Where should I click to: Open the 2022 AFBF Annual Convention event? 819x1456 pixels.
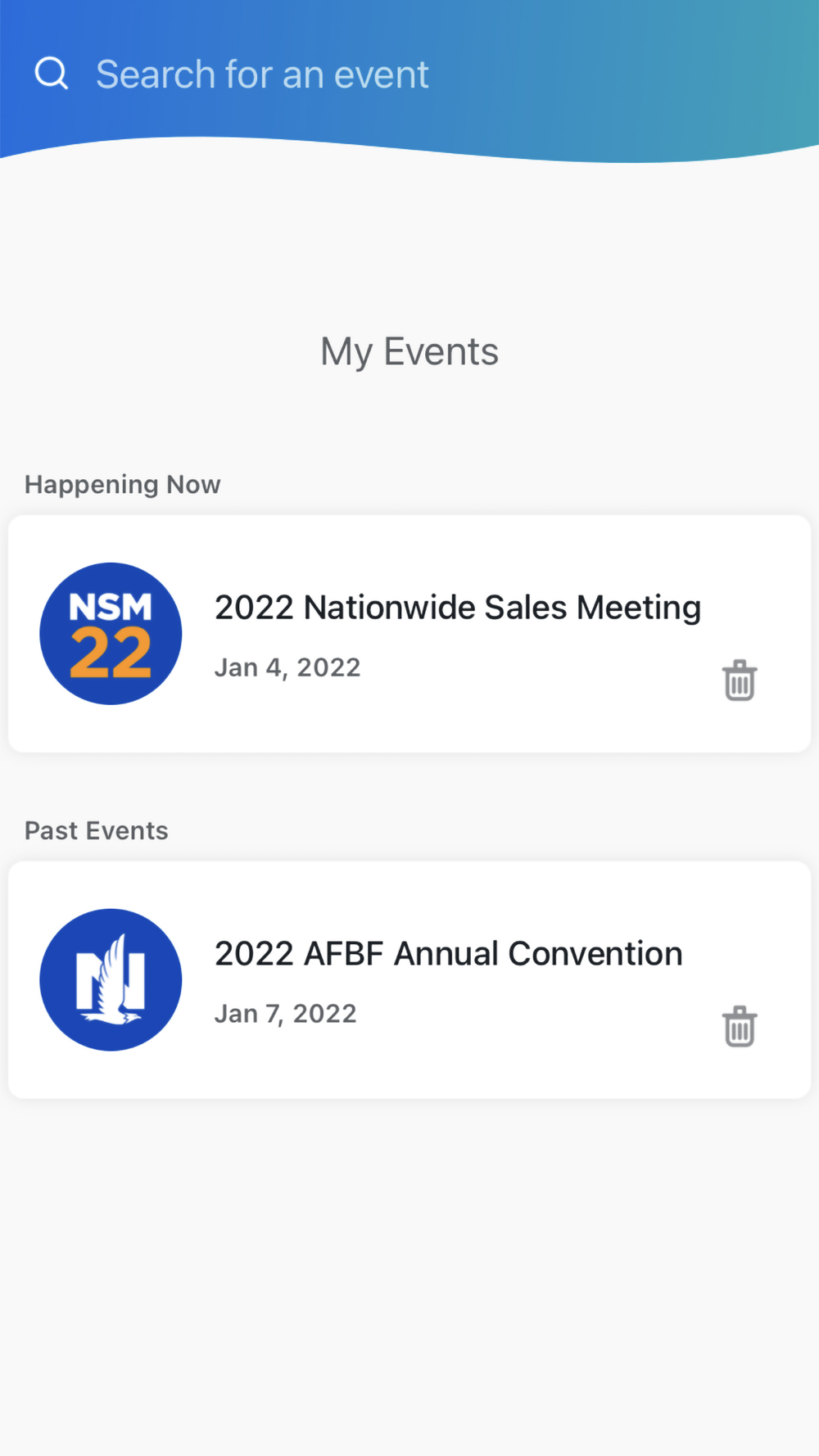pos(409,979)
